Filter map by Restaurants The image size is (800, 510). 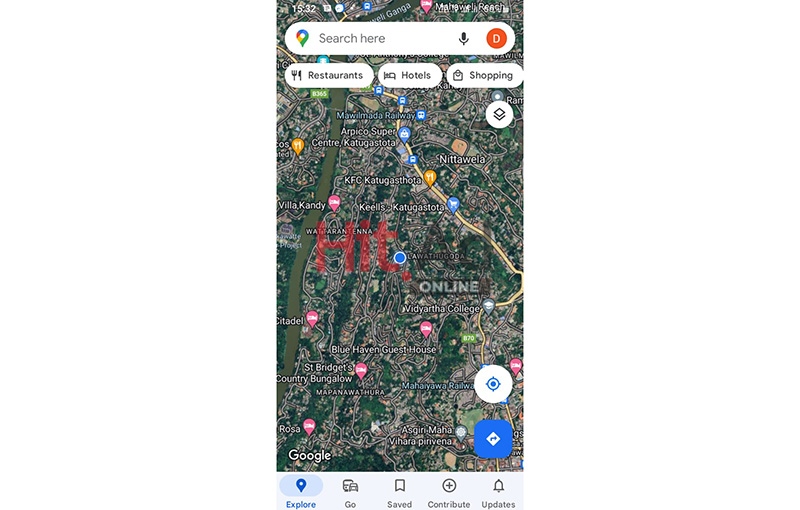[x=327, y=75]
